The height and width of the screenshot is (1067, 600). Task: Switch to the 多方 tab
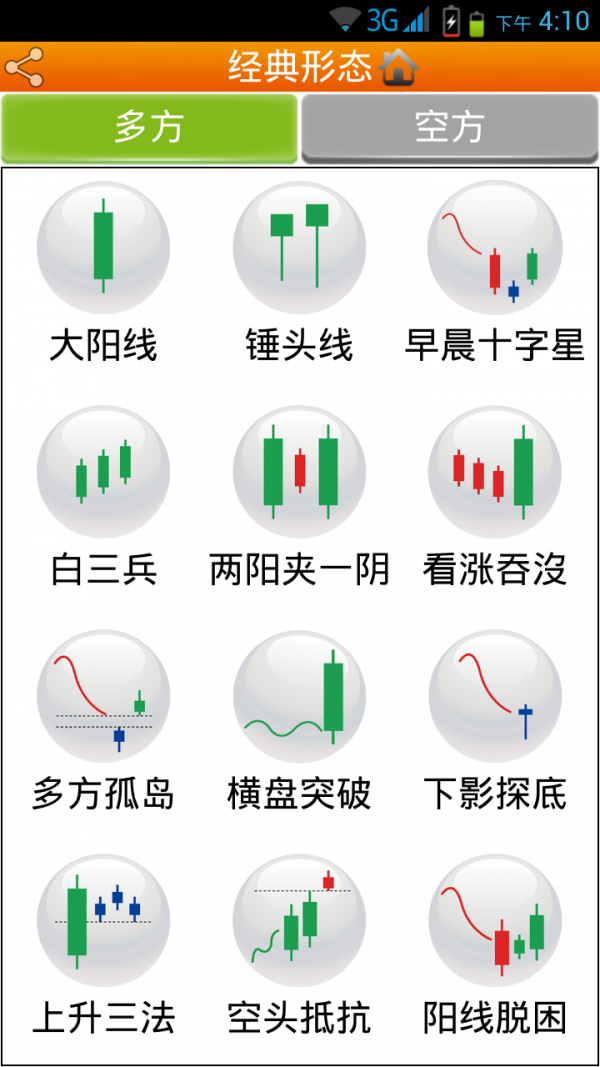coord(149,128)
